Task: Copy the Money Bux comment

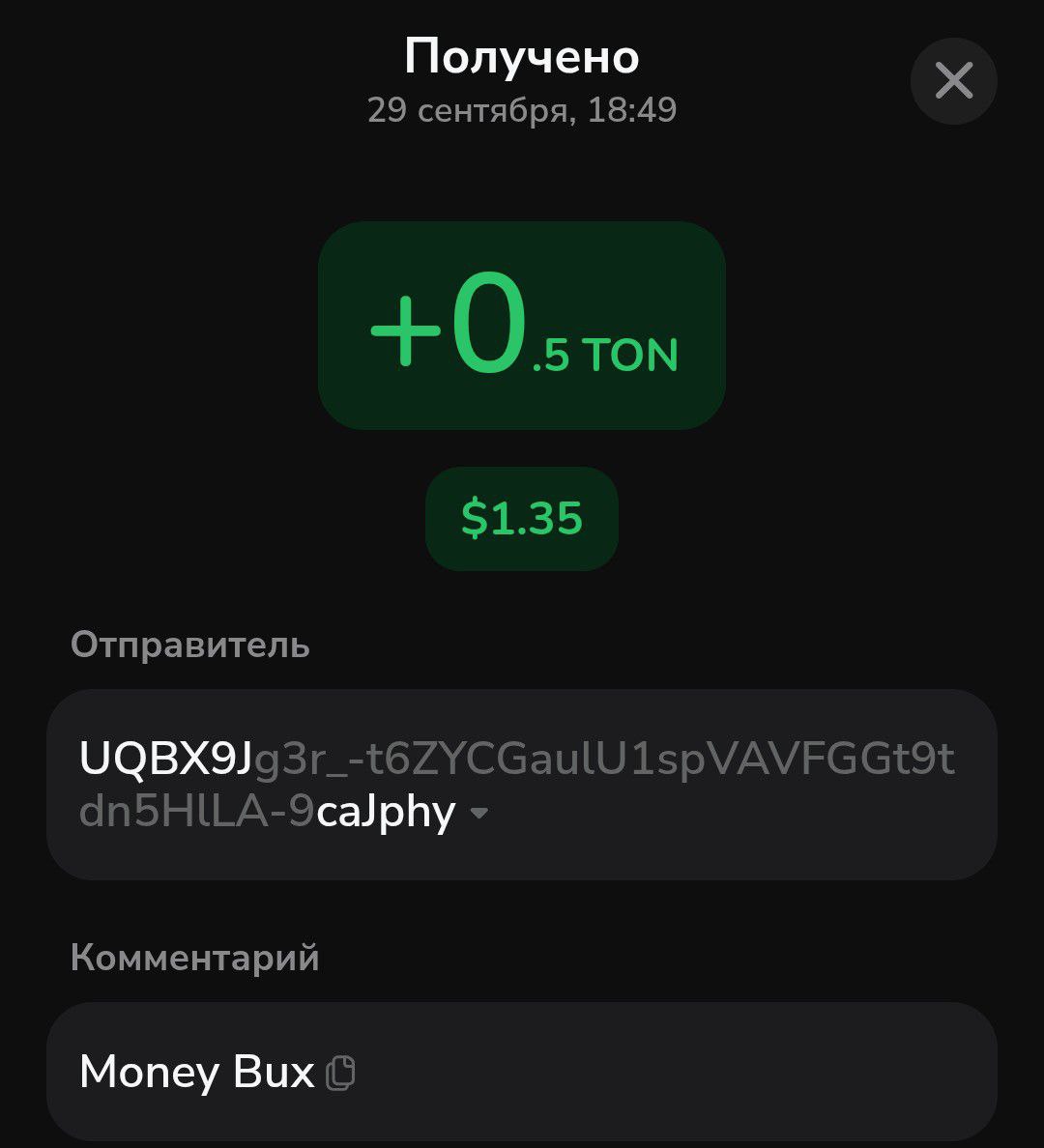Action: coord(340,1073)
